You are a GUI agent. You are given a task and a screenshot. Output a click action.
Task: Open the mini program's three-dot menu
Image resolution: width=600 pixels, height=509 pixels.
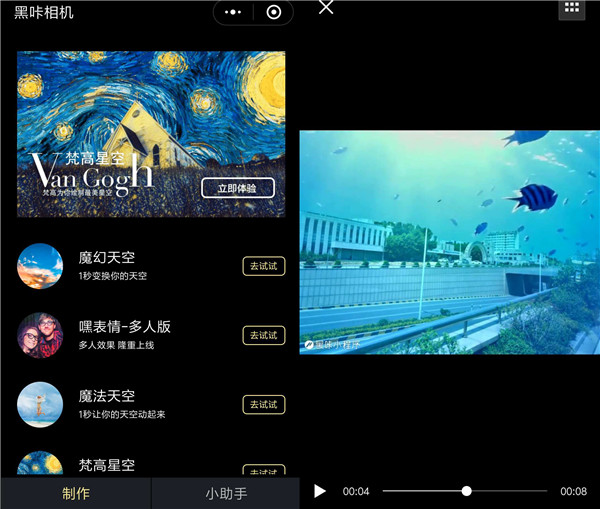[234, 12]
